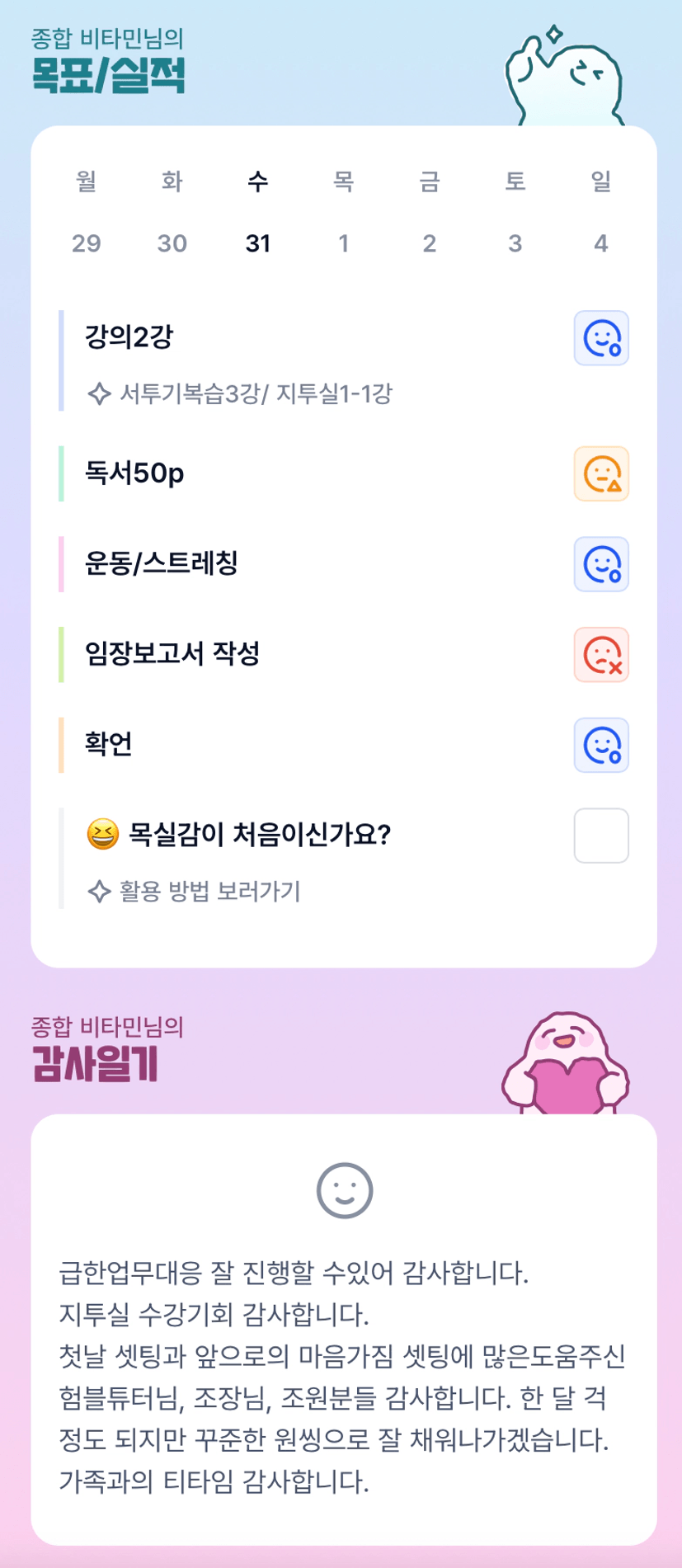Tap the status icon for 운동/스트레칭
This screenshot has width=682, height=1568.
click(601, 565)
